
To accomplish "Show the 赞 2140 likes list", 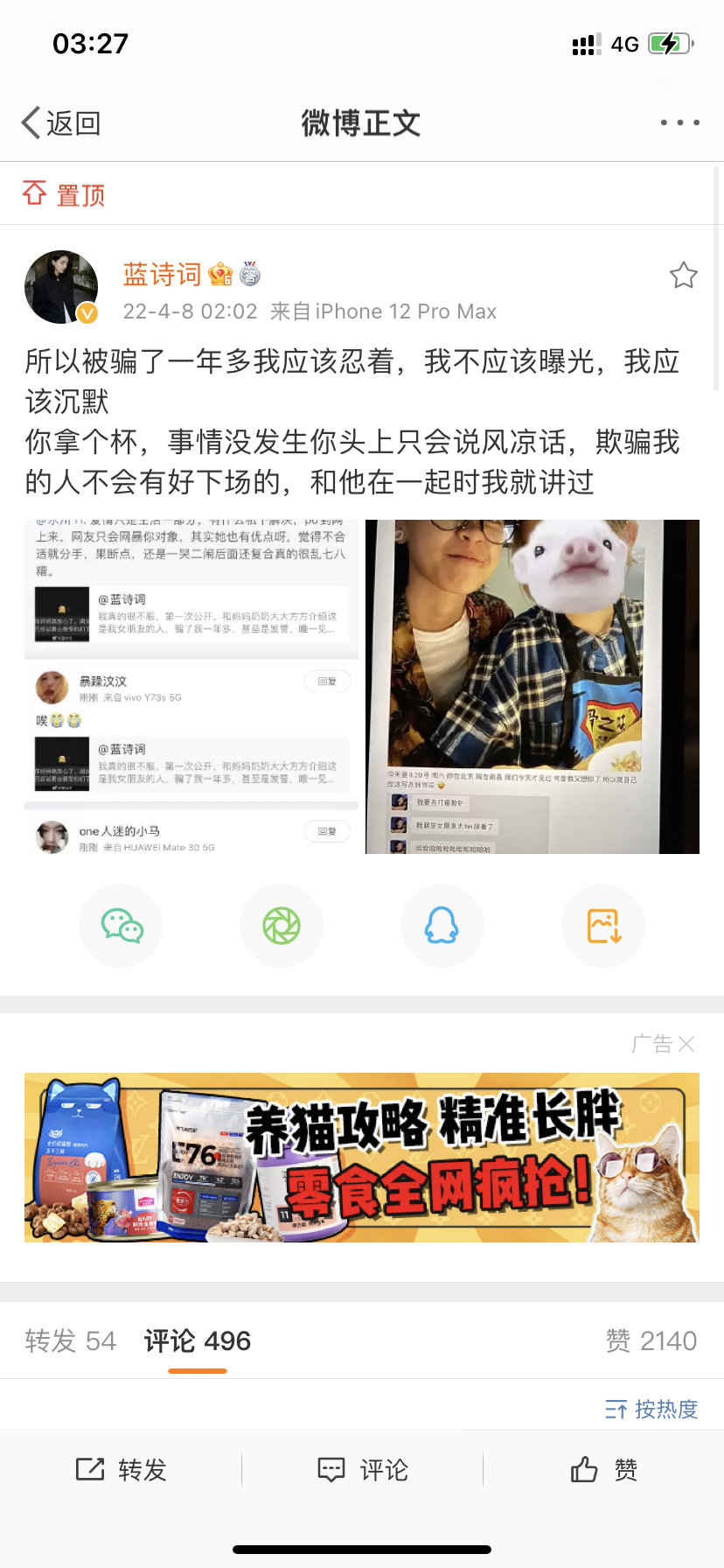I will coord(651,1340).
